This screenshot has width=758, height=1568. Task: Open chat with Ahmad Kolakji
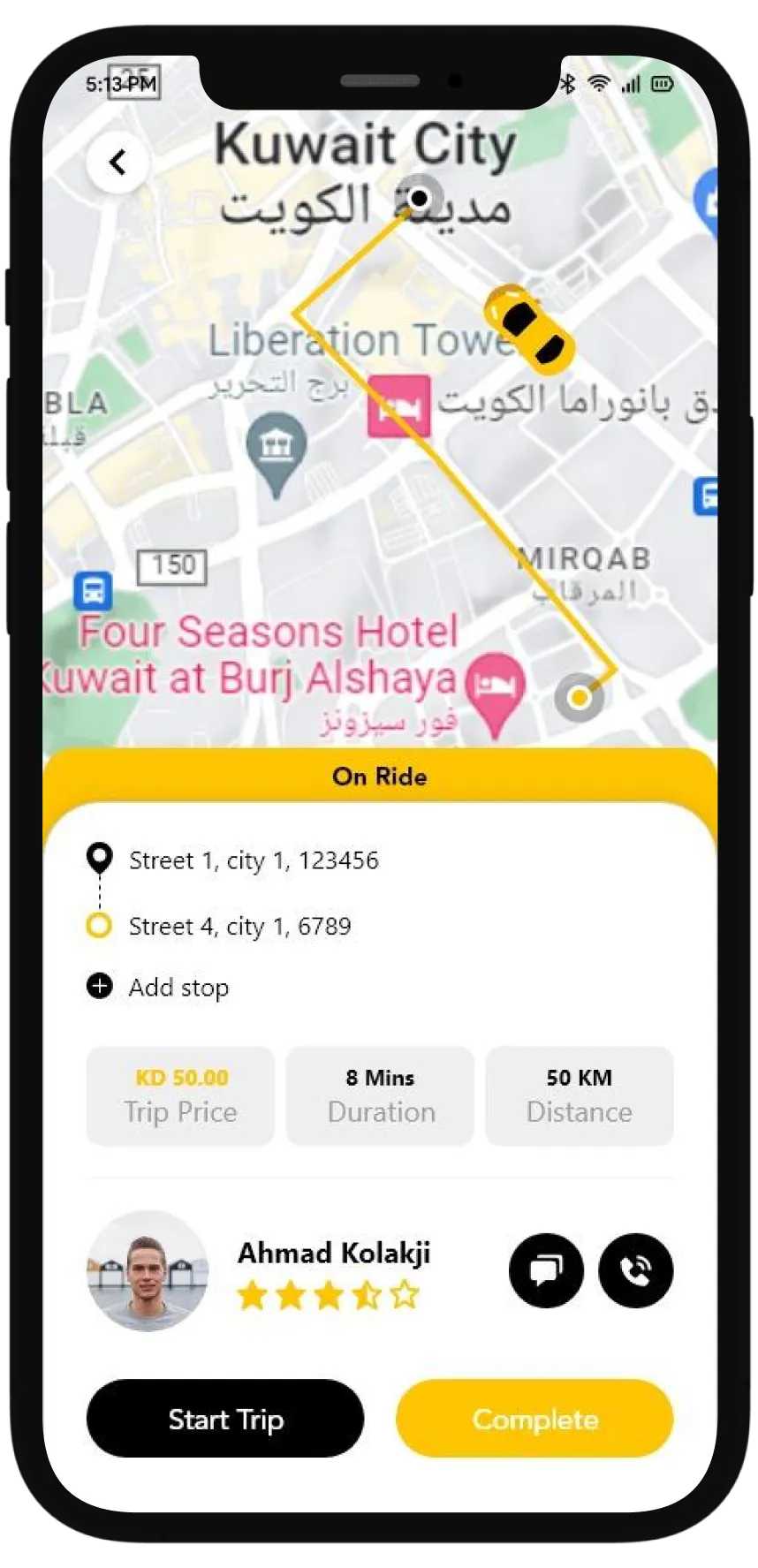(546, 1270)
